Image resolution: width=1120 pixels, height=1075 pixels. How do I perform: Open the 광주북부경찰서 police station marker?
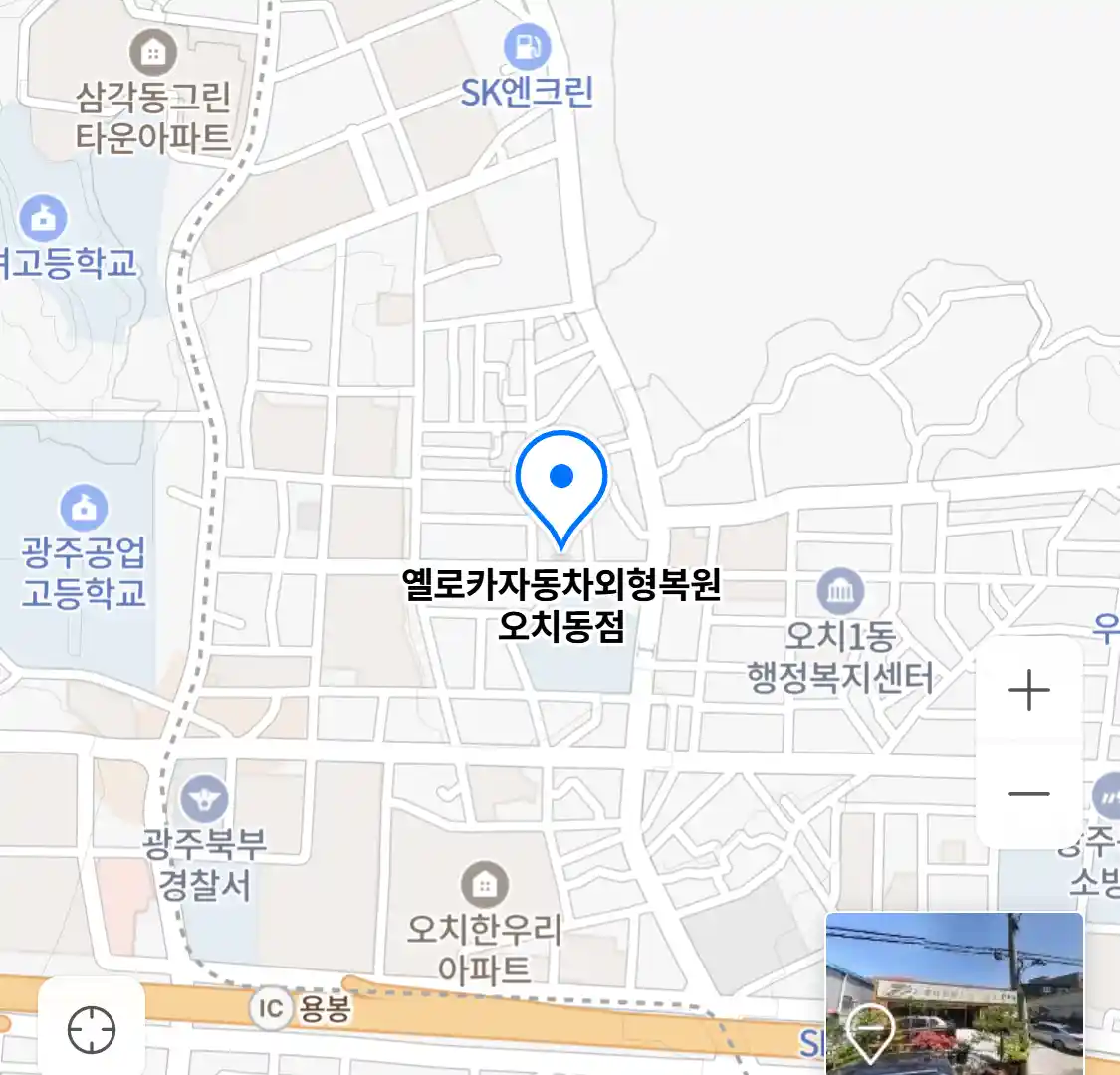(x=204, y=799)
